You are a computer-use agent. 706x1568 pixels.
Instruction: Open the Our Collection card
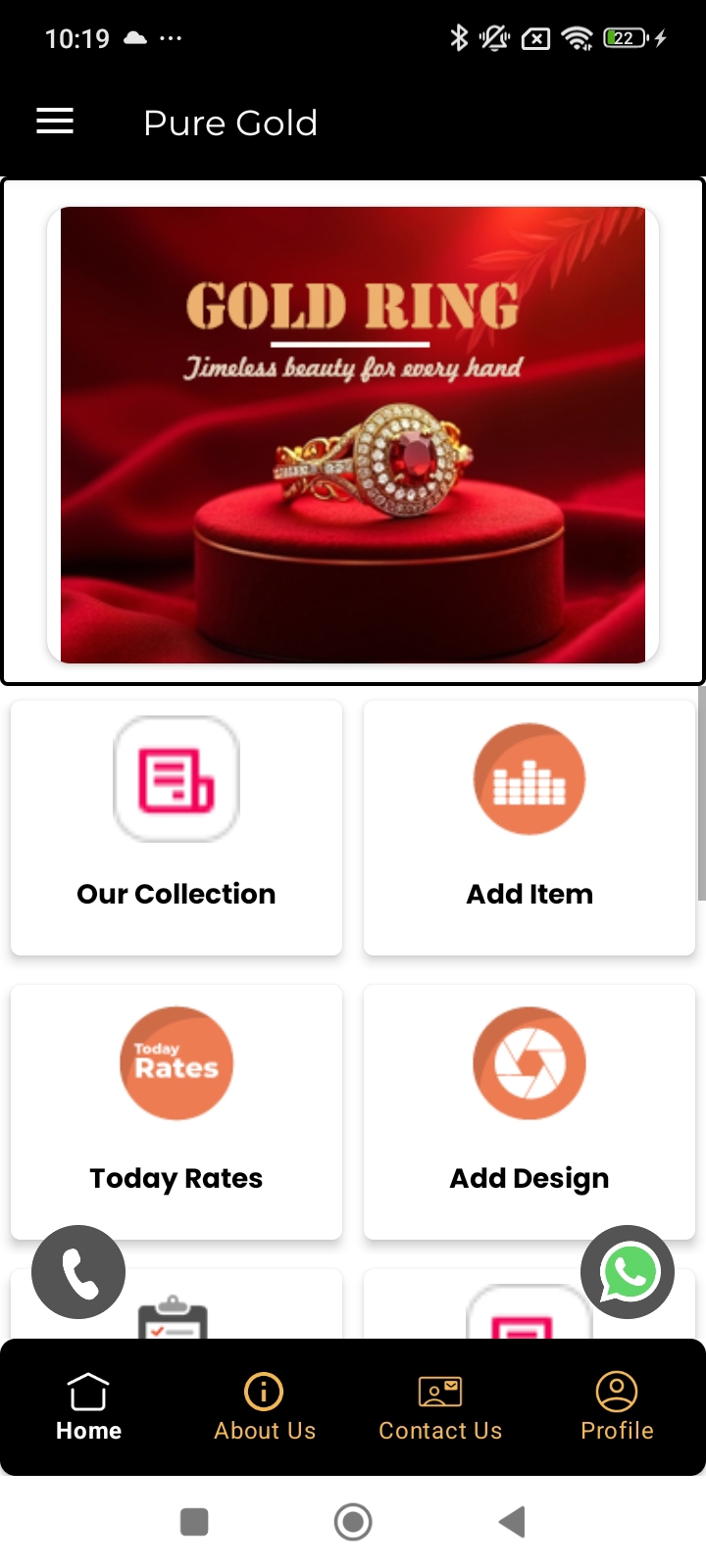(x=176, y=827)
